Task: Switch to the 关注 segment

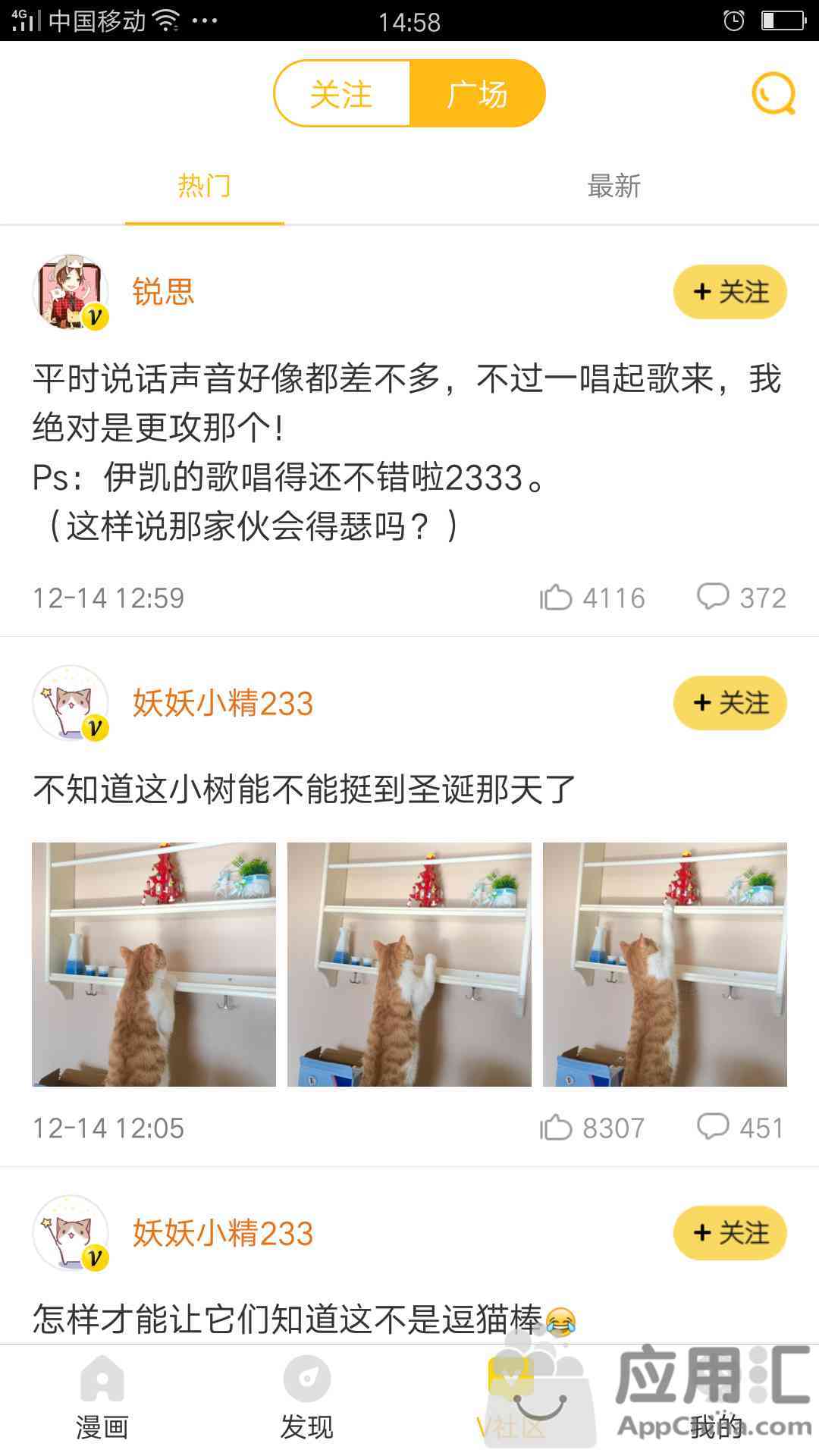Action: pos(342,93)
